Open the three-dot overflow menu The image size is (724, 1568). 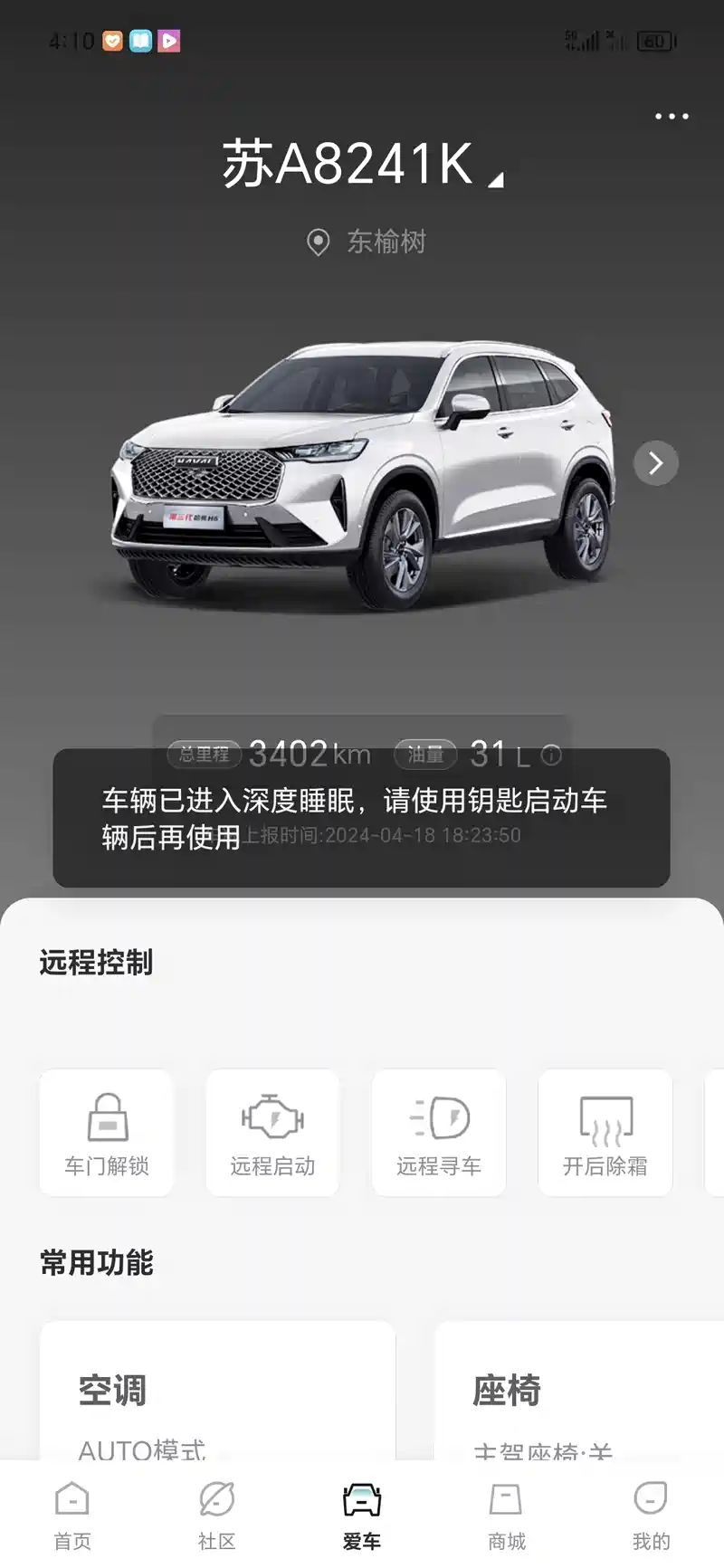pyautogui.click(x=672, y=117)
